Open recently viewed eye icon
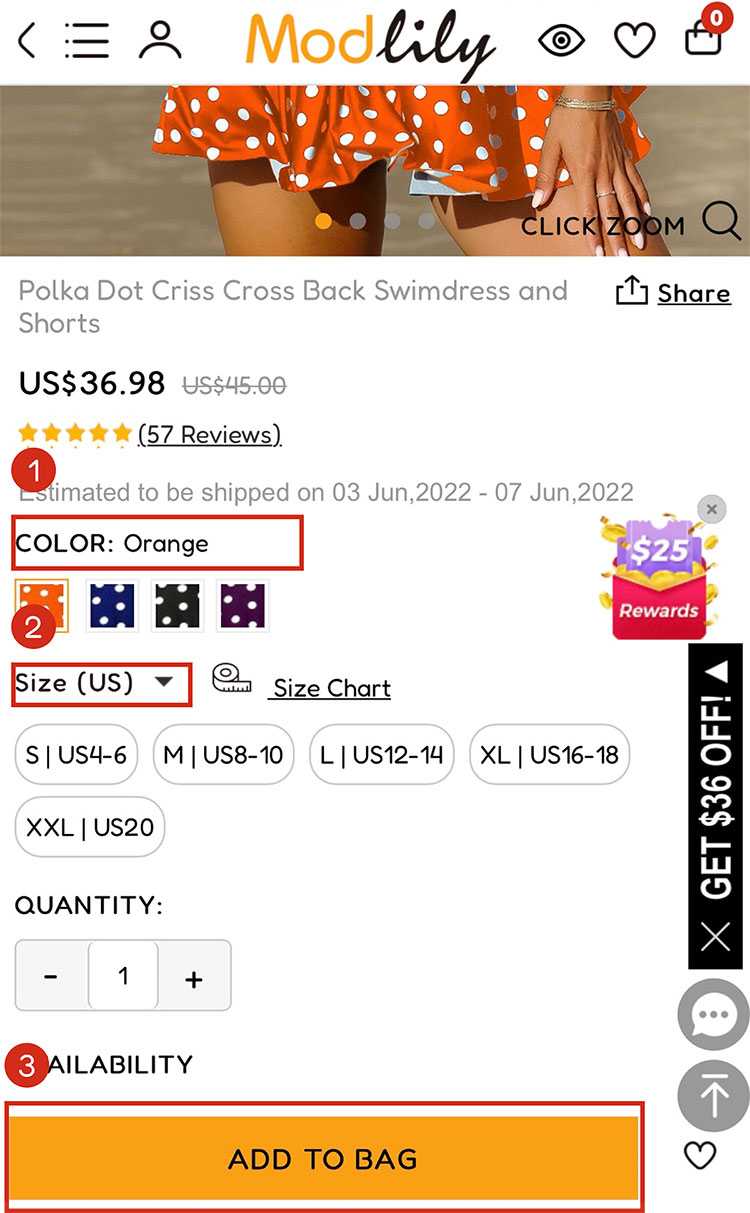 [561, 41]
